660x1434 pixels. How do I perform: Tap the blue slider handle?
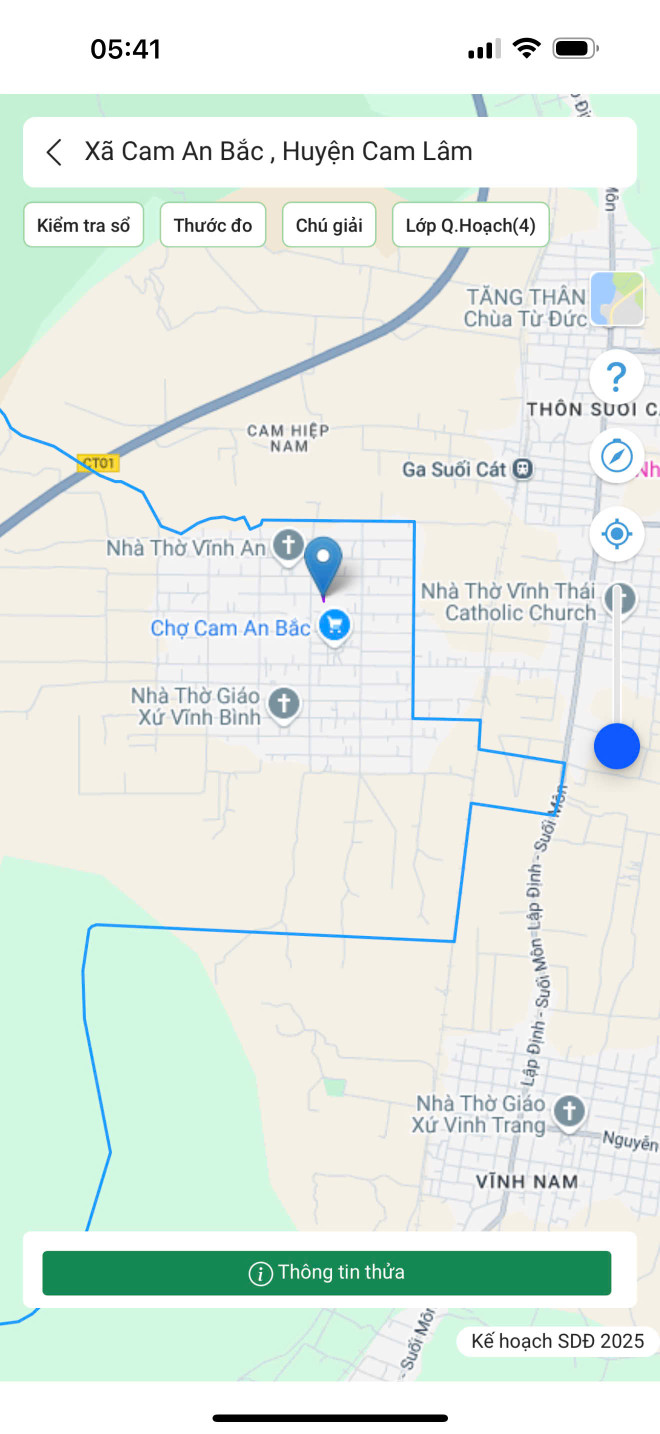tap(617, 746)
